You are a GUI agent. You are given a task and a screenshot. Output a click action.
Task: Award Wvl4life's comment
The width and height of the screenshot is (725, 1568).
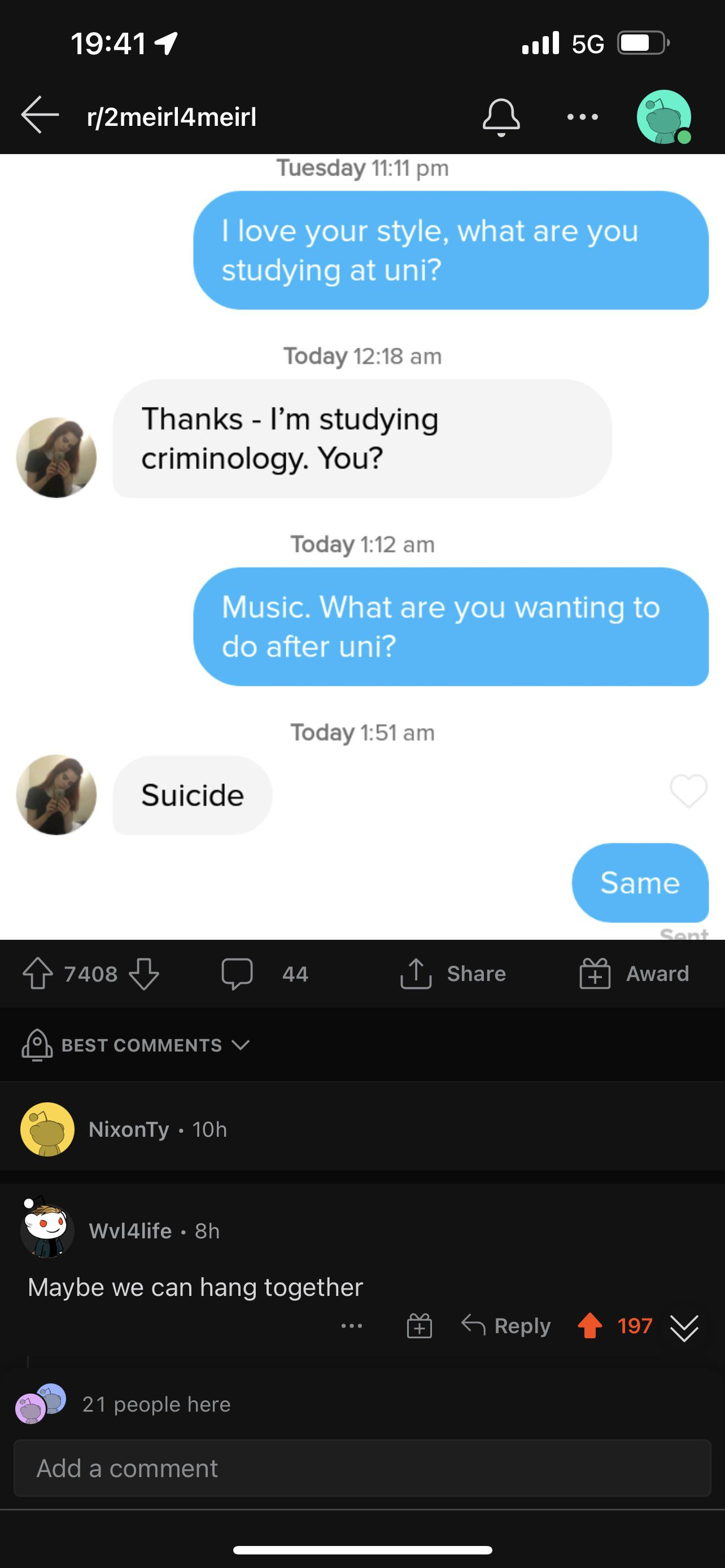coord(420,1325)
